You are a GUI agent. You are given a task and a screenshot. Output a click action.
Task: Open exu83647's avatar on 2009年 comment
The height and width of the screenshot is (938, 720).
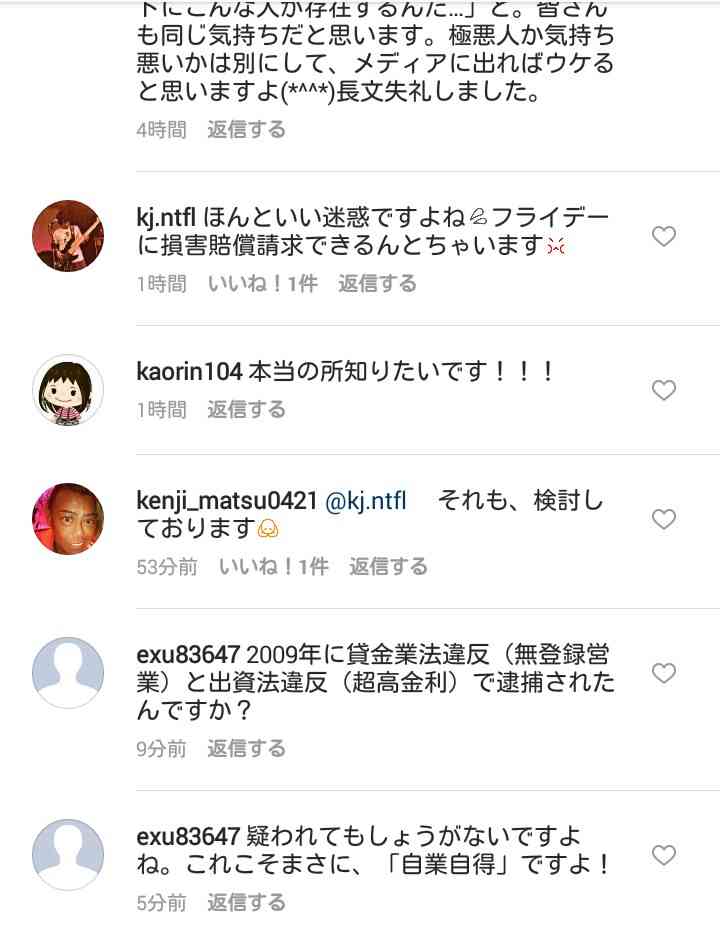click(68, 673)
